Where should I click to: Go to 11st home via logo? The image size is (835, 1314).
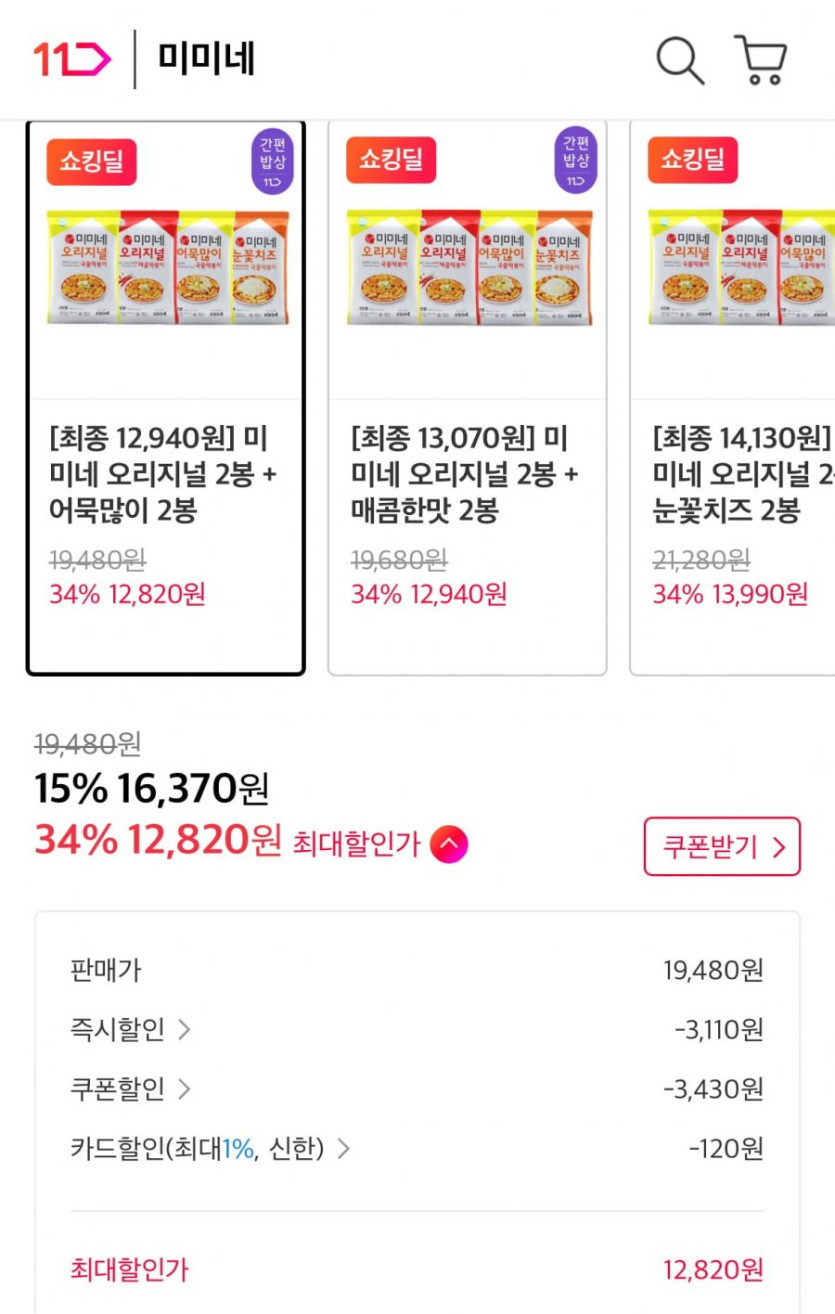coord(72,60)
